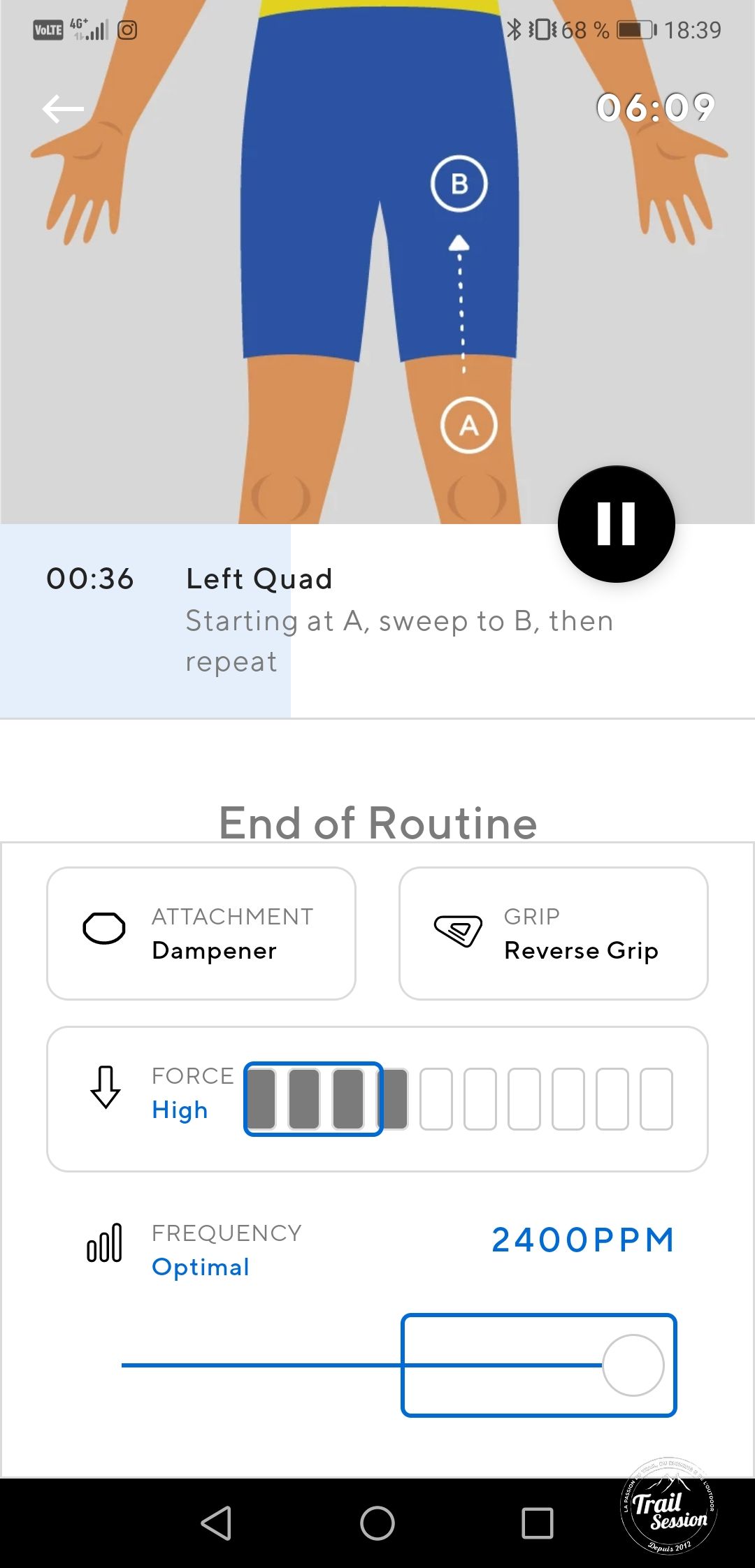Screen dimensions: 755x1568
Task: Pause the routine
Action: point(616,524)
